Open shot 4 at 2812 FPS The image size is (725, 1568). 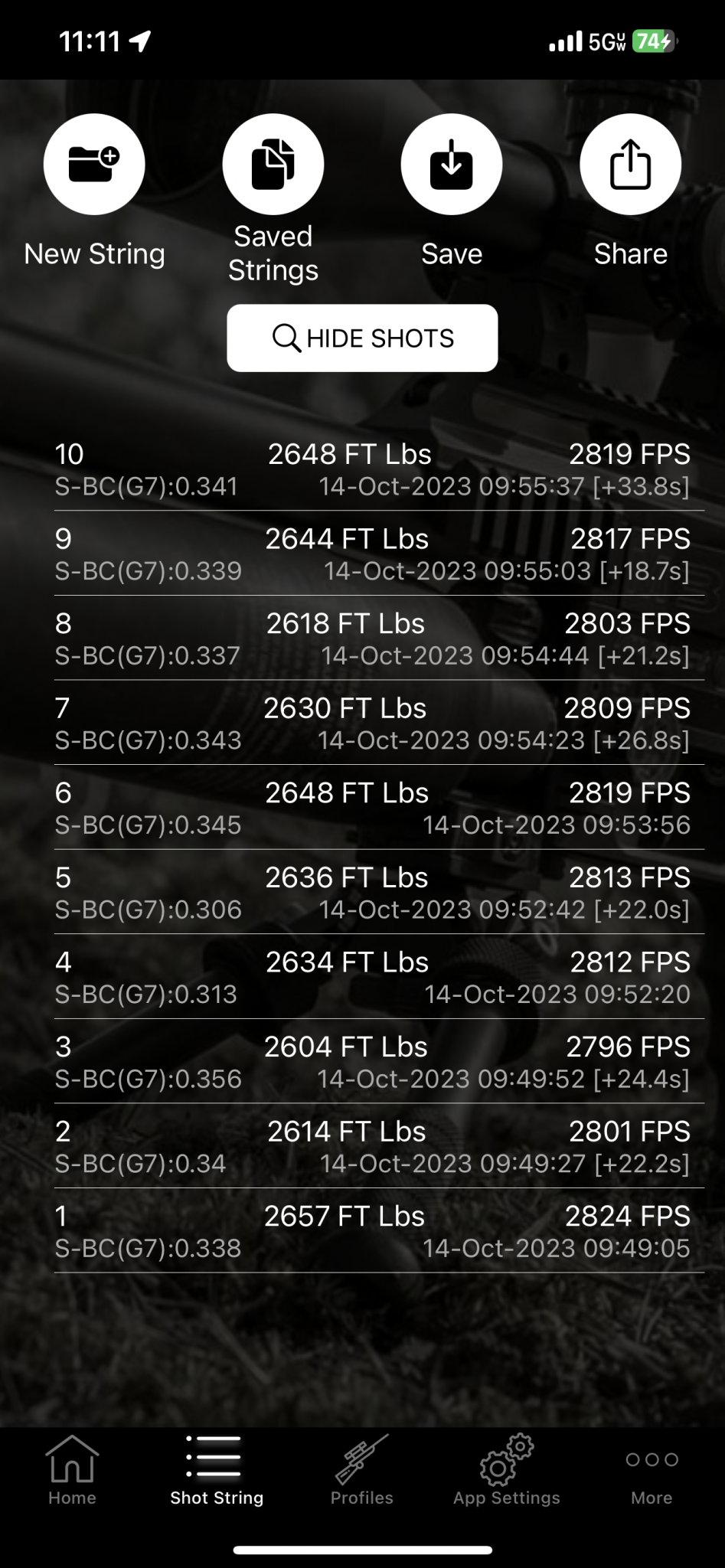(x=373, y=977)
